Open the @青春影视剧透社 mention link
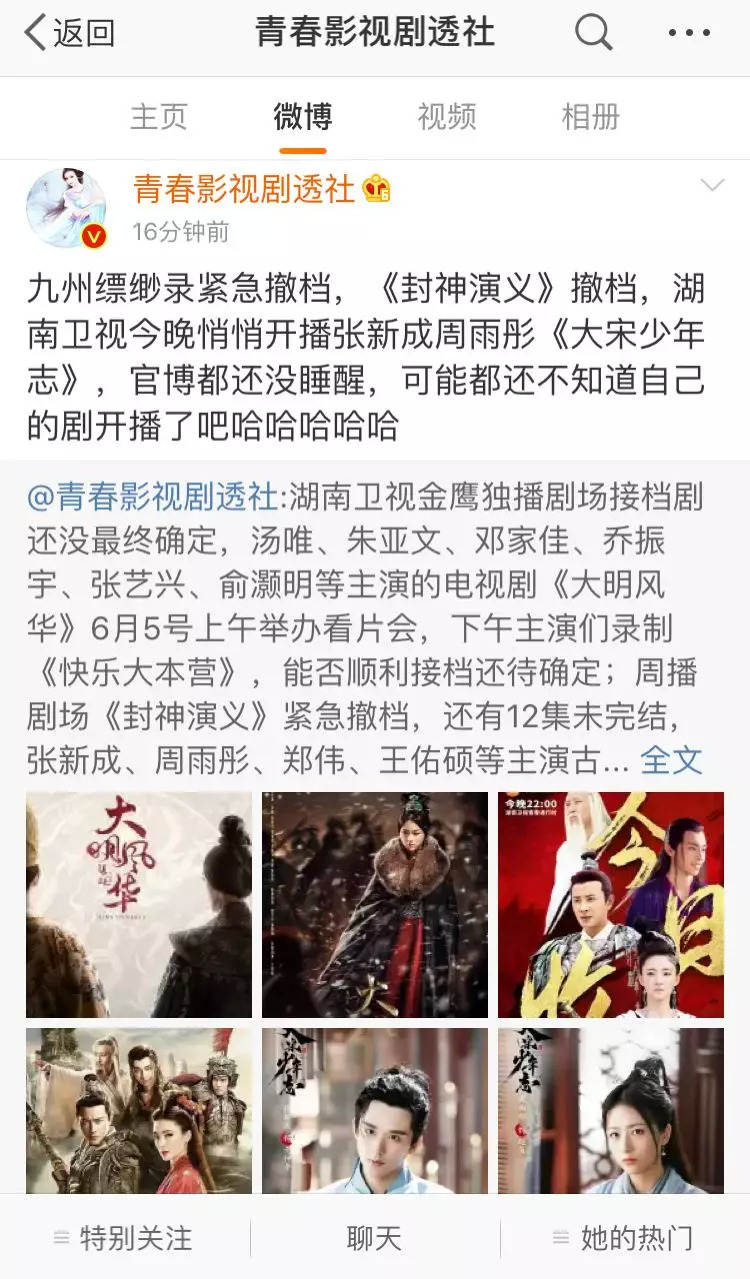This screenshot has width=750, height=1279. [152, 495]
